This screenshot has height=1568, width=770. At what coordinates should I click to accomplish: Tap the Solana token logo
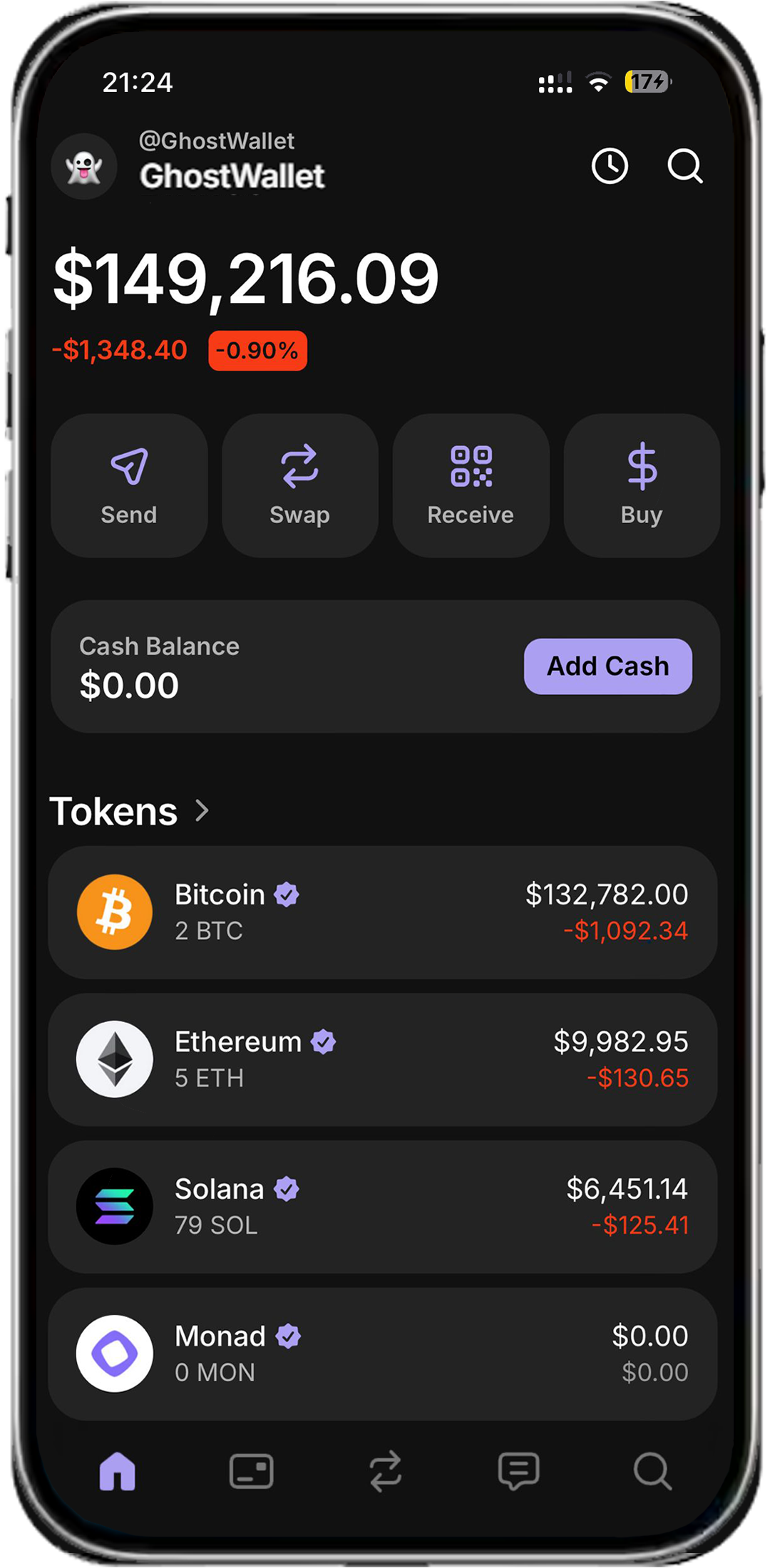114,1207
